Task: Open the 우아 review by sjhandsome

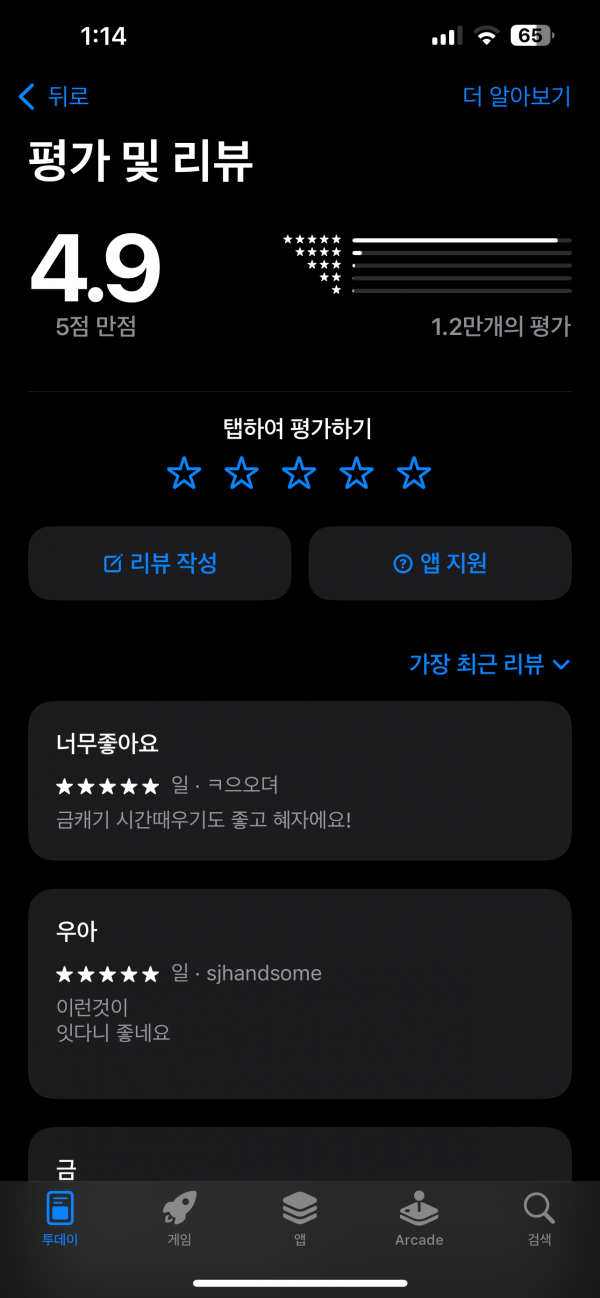Action: click(x=300, y=994)
